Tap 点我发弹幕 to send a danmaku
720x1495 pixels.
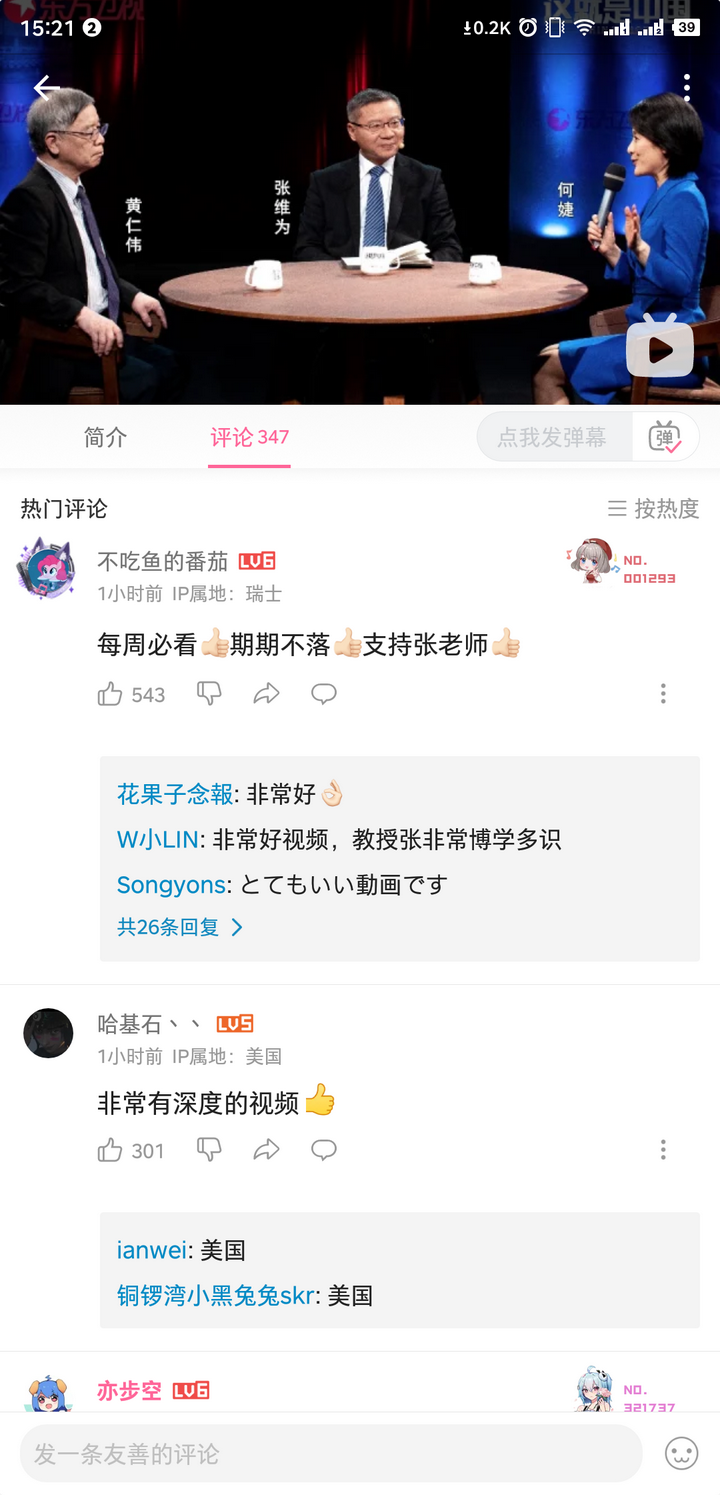(x=553, y=437)
